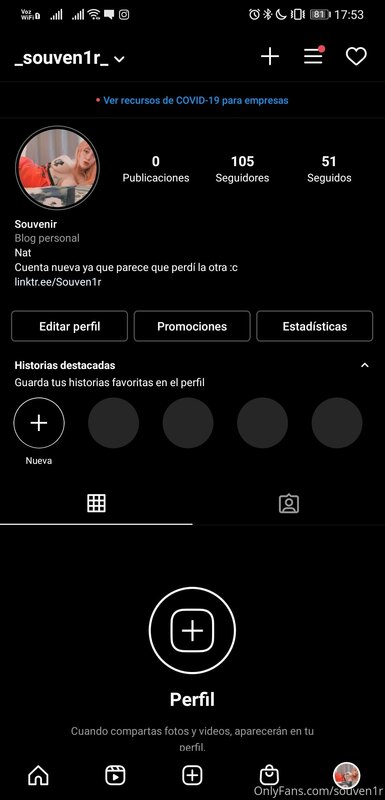Open the 105 Seguidores list
The height and width of the screenshot is (800, 385).
click(242, 169)
